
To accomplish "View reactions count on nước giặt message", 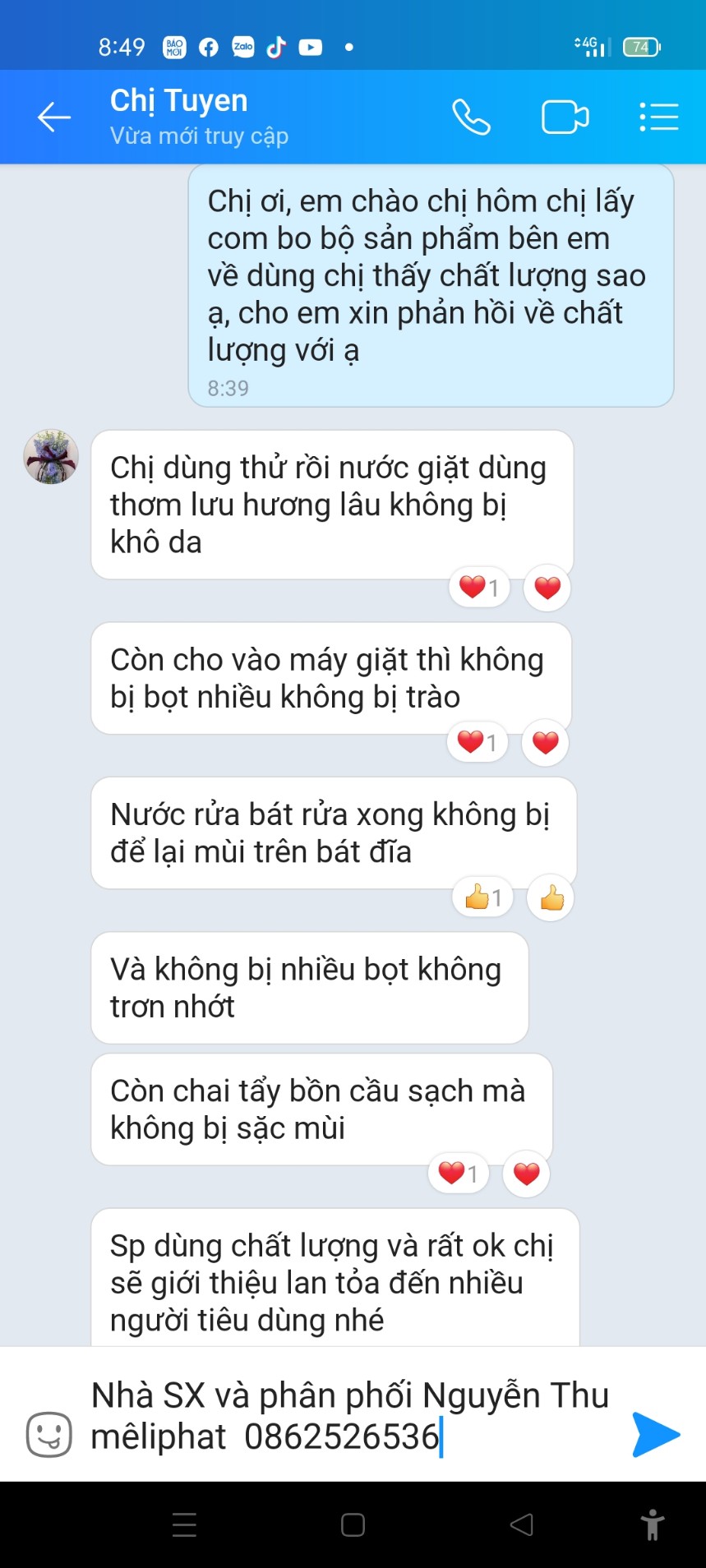I will [x=479, y=588].
